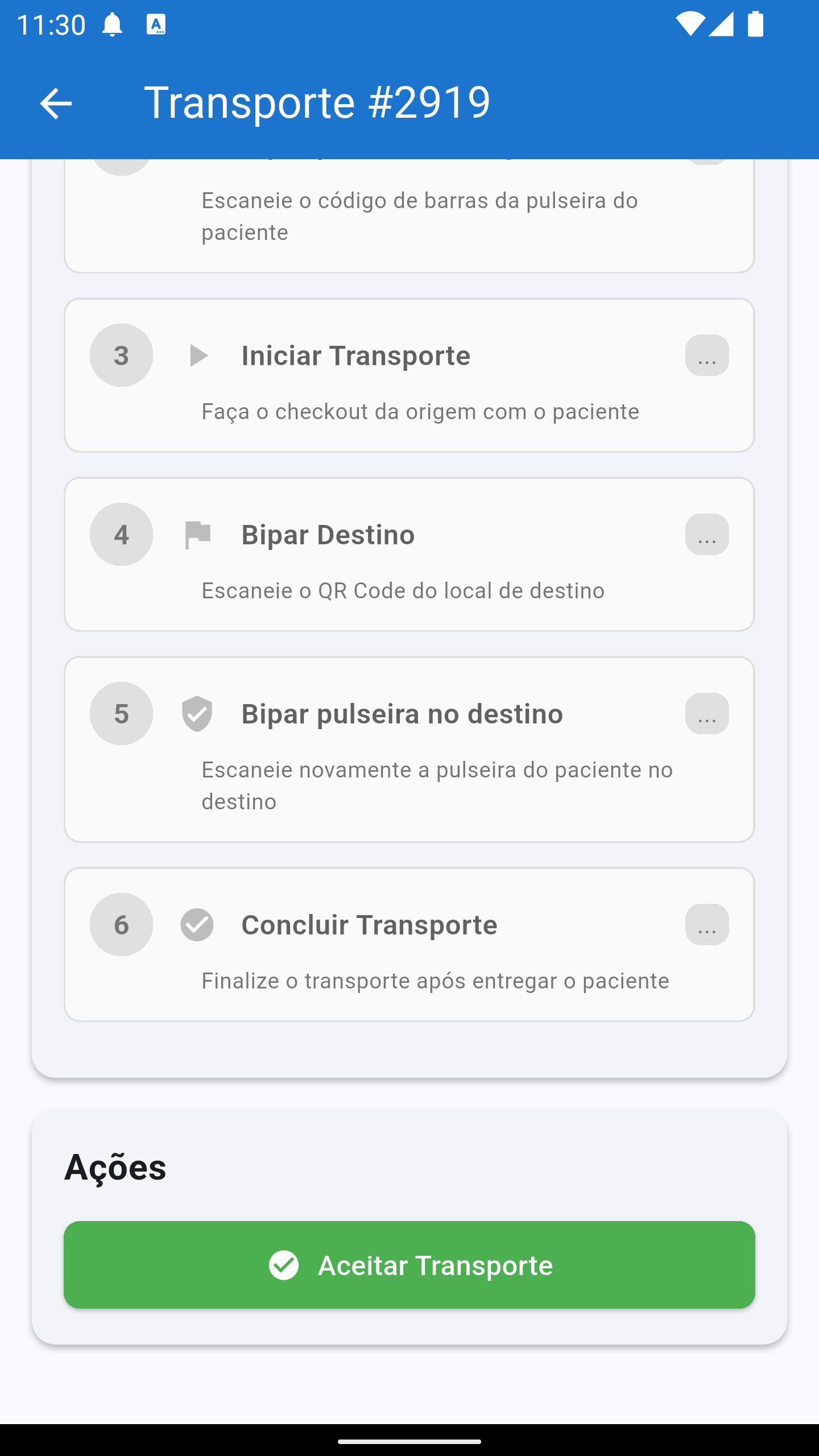Expand options menu on Bipar Destino step
This screenshot has width=819, height=1456.
coord(706,534)
